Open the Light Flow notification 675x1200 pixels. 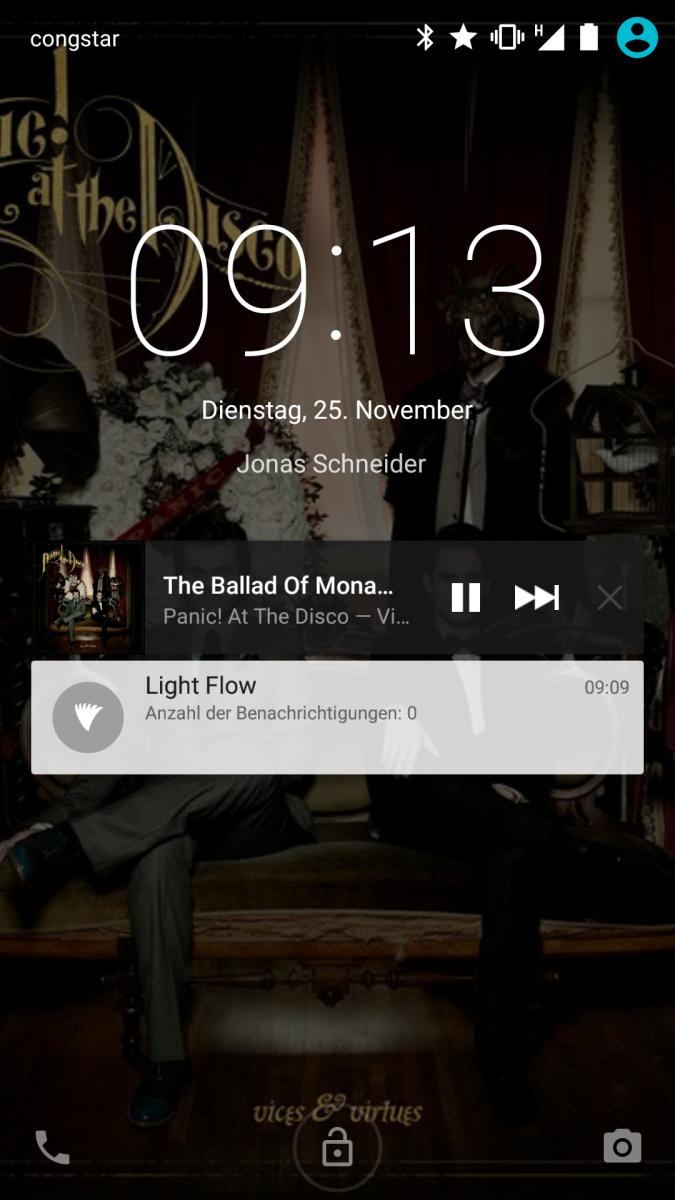(337, 717)
